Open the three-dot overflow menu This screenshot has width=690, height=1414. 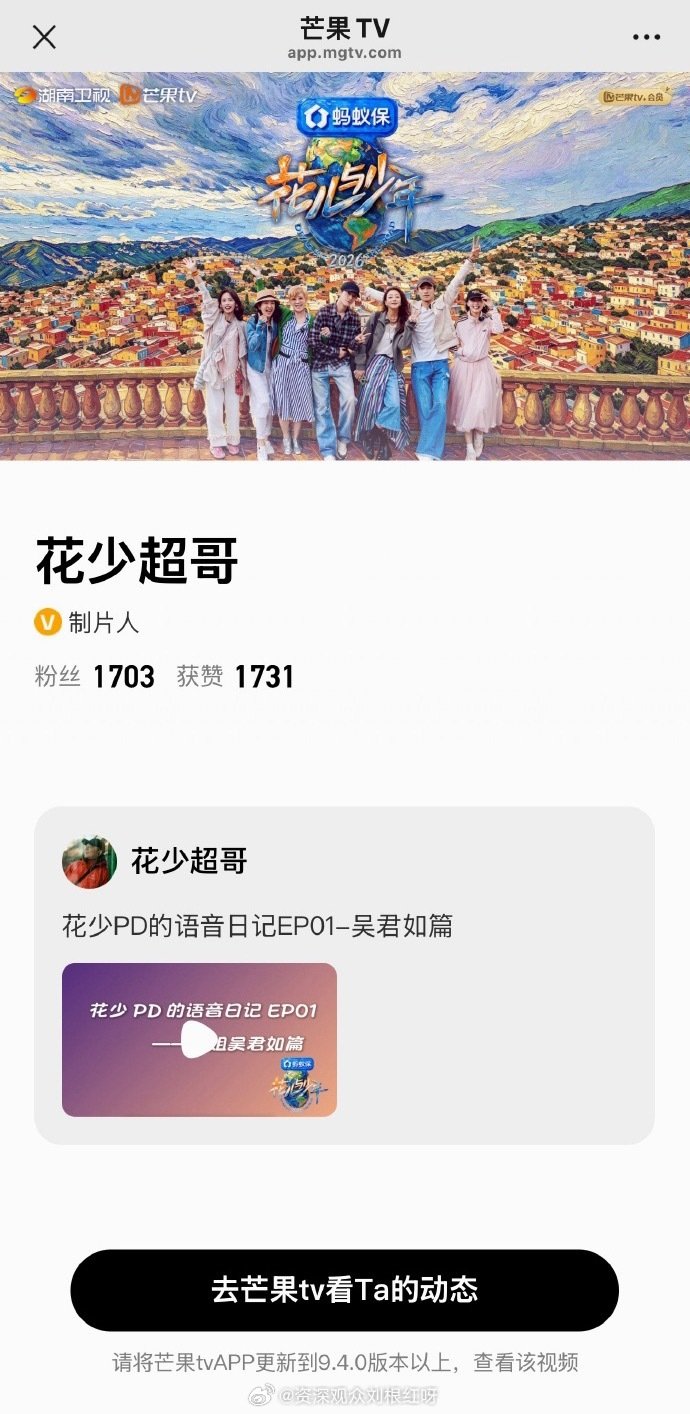(x=647, y=37)
